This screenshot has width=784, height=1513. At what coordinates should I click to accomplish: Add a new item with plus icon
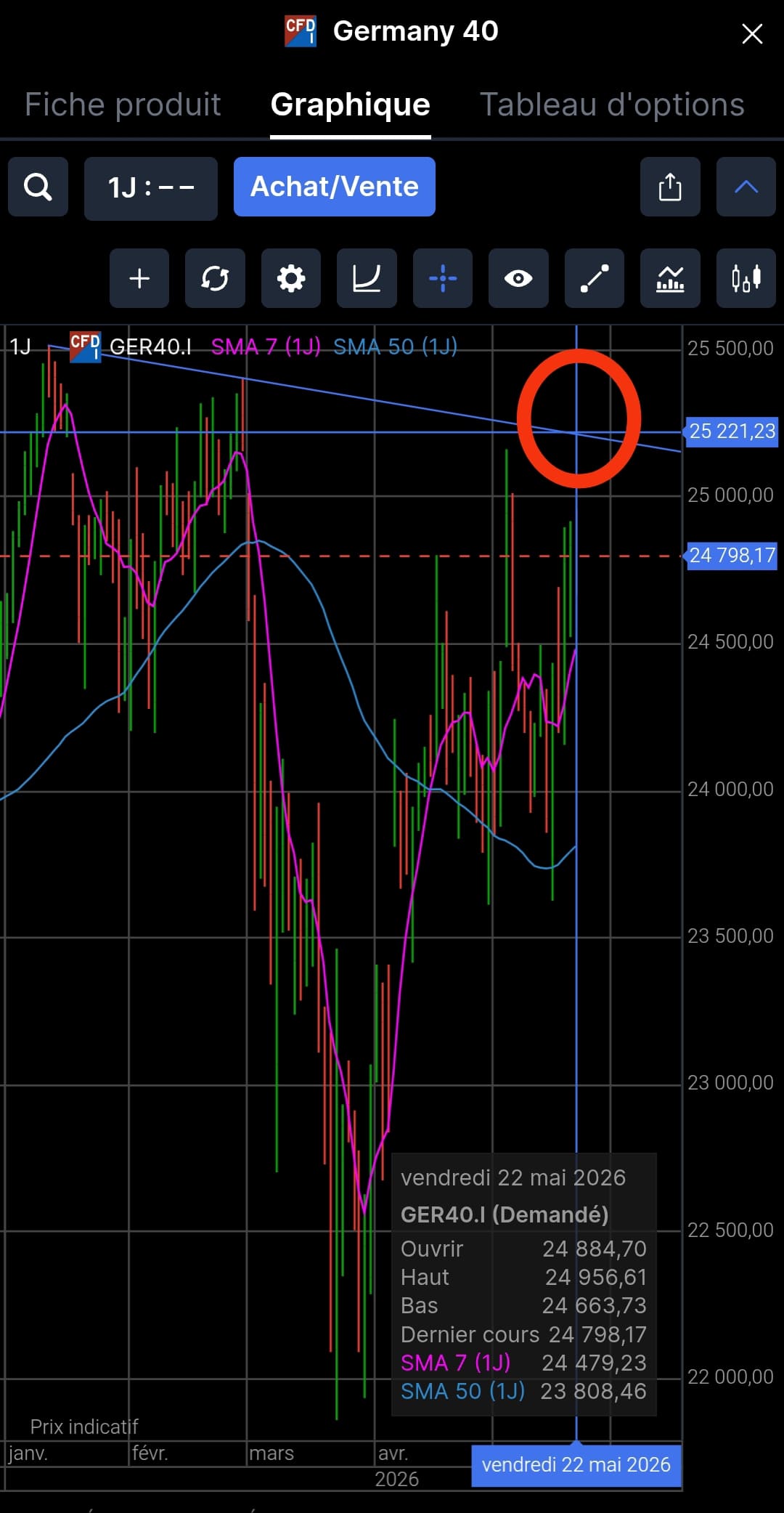(x=139, y=278)
